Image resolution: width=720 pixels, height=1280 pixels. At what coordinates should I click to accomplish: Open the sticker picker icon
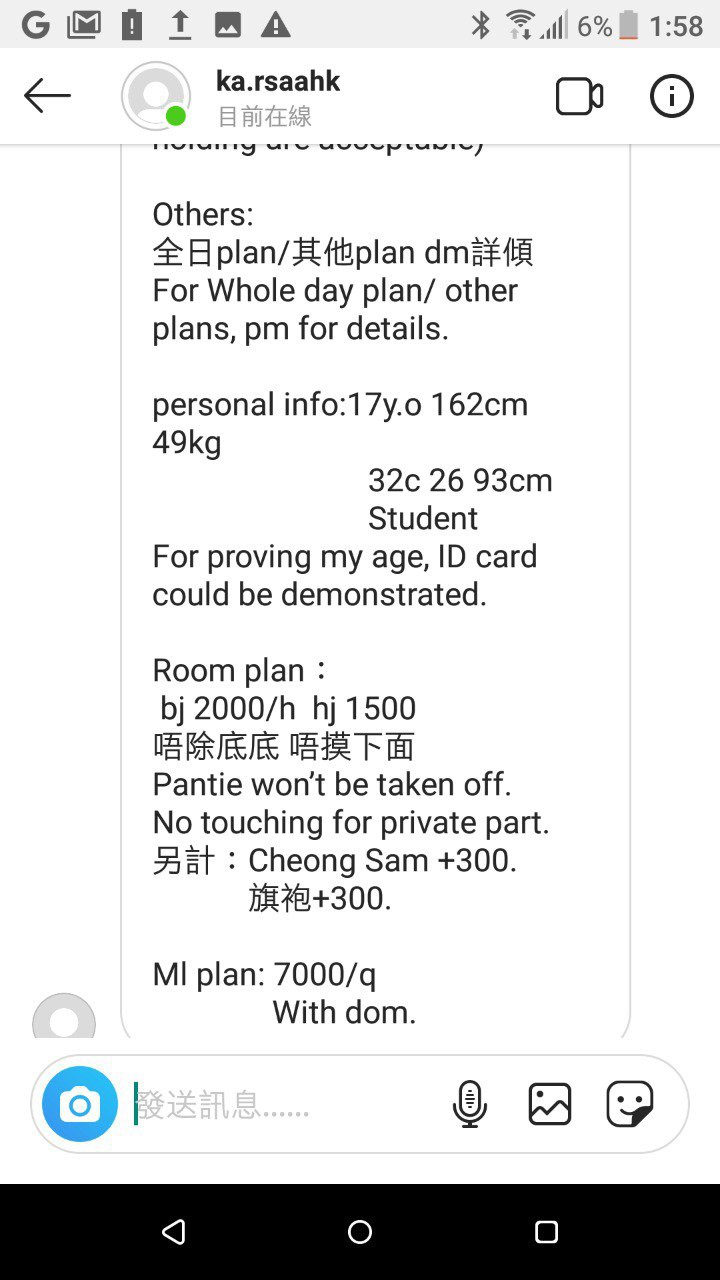(630, 1104)
